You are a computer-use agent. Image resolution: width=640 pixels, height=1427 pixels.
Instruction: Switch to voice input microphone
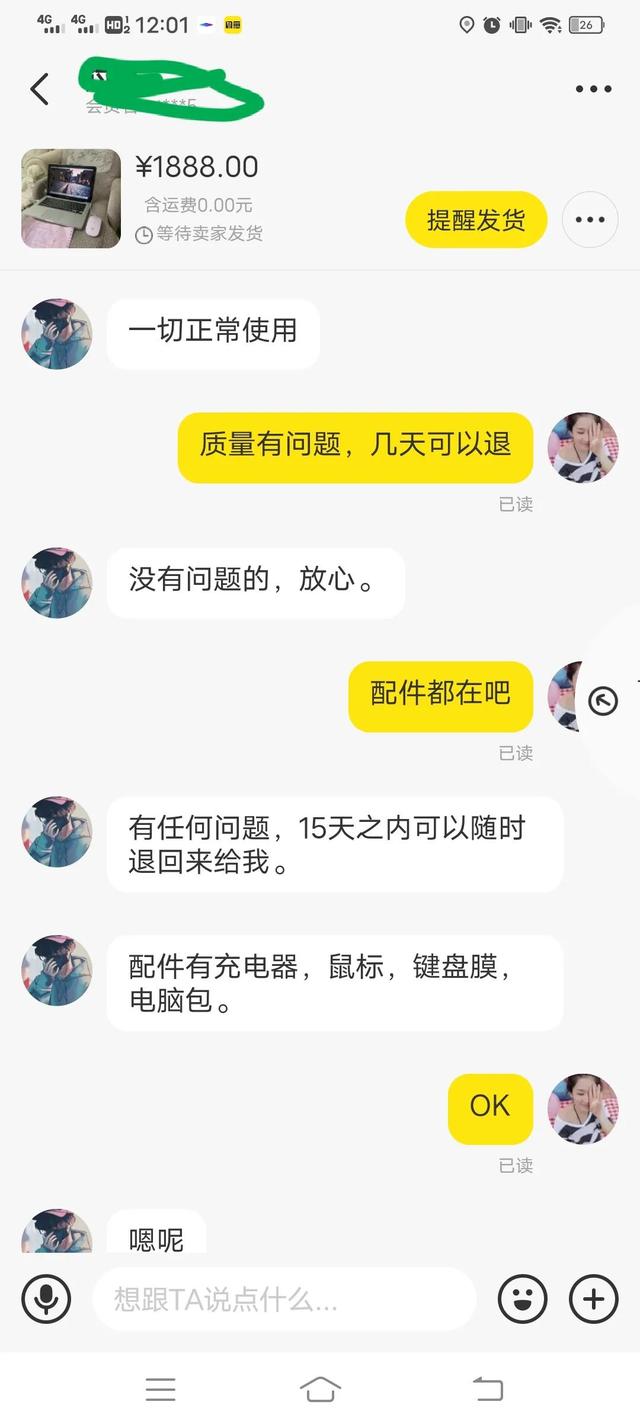click(46, 1299)
